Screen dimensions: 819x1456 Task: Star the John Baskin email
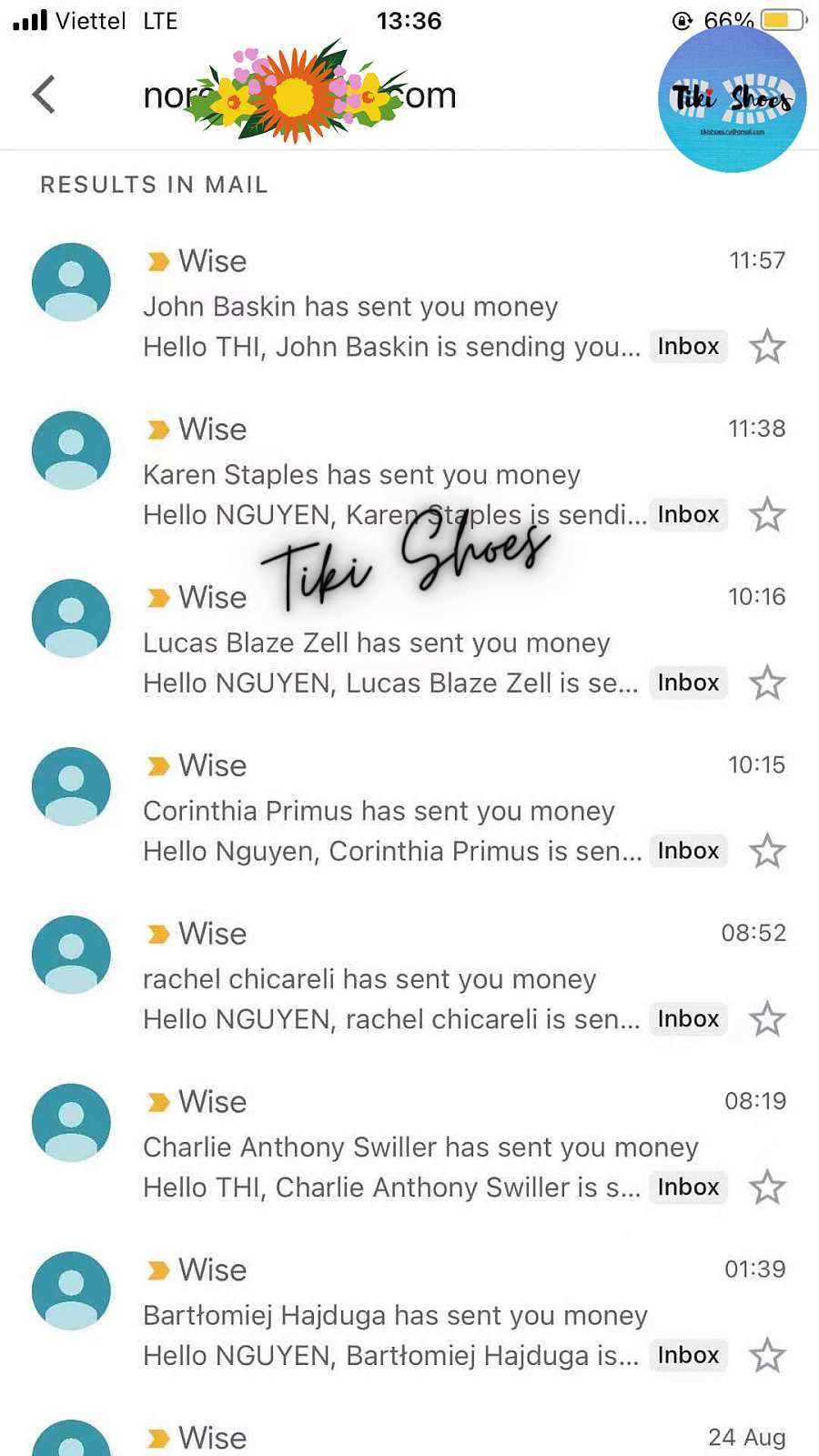tap(767, 347)
